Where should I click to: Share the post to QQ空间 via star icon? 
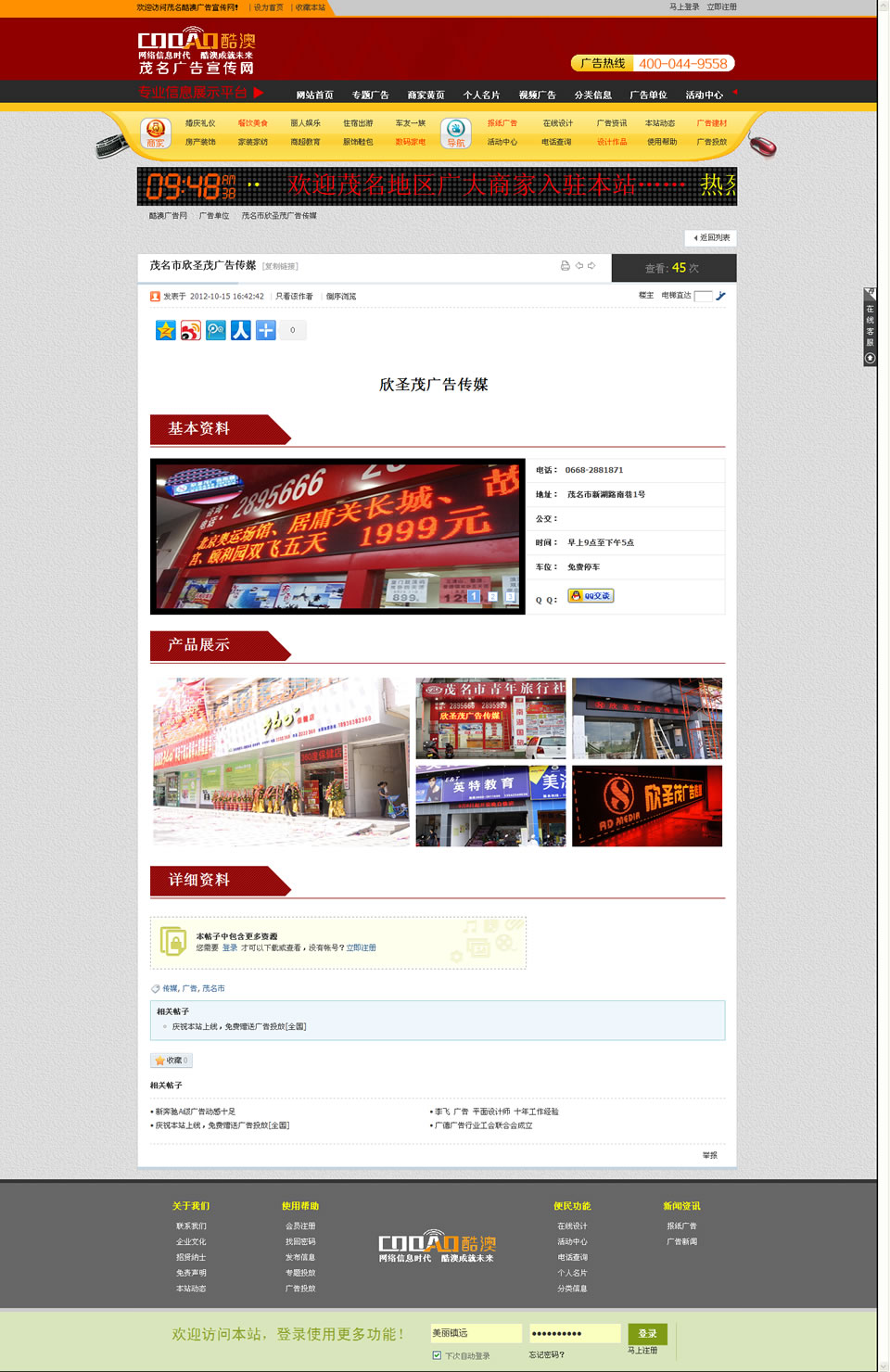(165, 330)
